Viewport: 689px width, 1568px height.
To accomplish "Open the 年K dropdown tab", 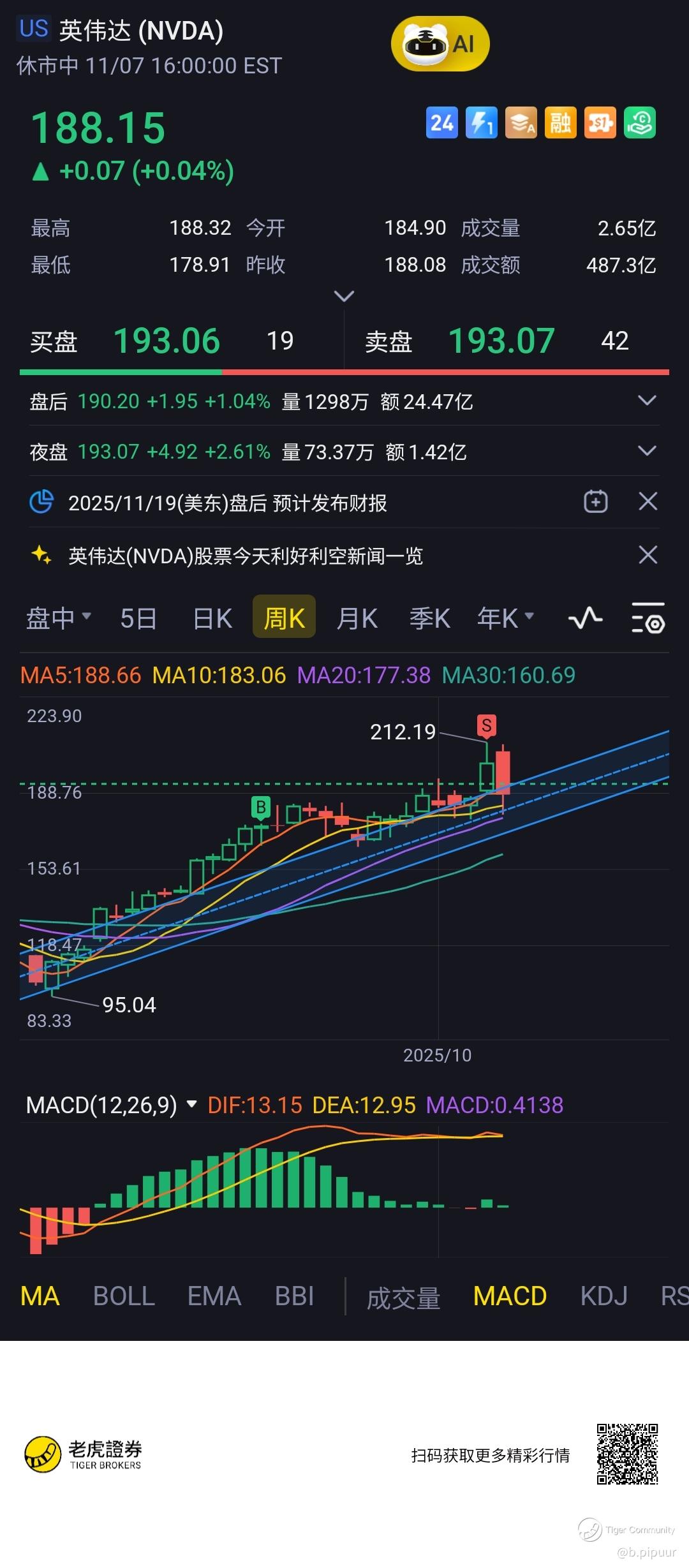I will [x=505, y=618].
